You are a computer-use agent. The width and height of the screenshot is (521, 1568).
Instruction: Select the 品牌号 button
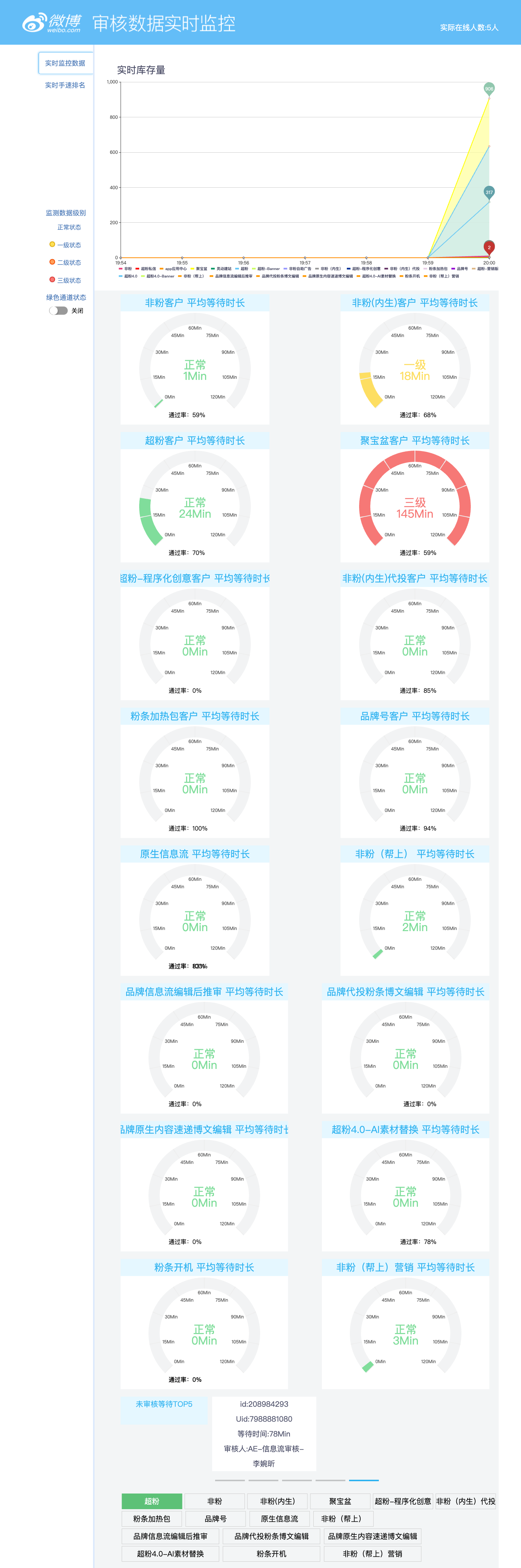(215, 1518)
